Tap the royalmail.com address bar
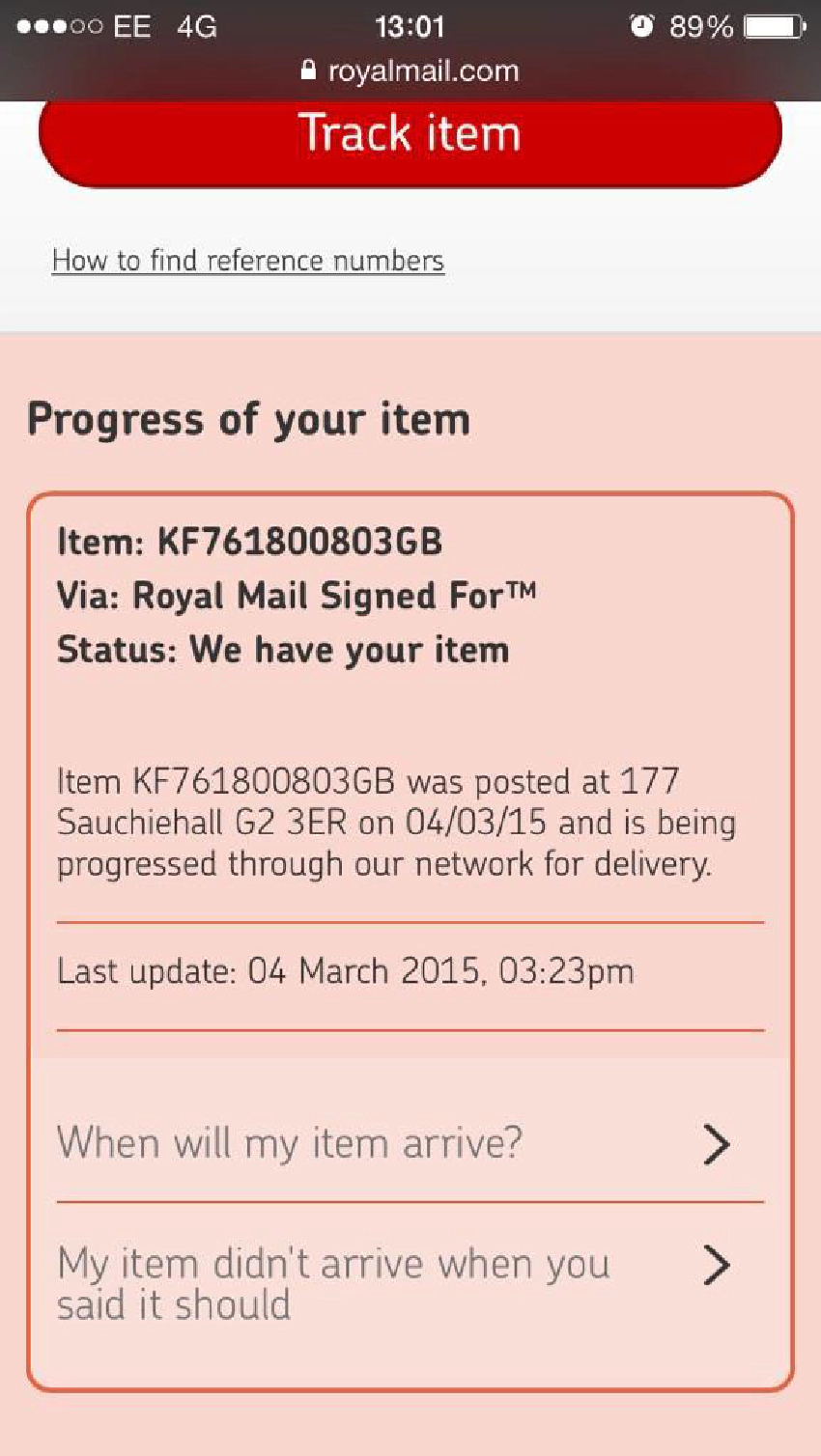Viewport: 821px width, 1456px height. 411,71
